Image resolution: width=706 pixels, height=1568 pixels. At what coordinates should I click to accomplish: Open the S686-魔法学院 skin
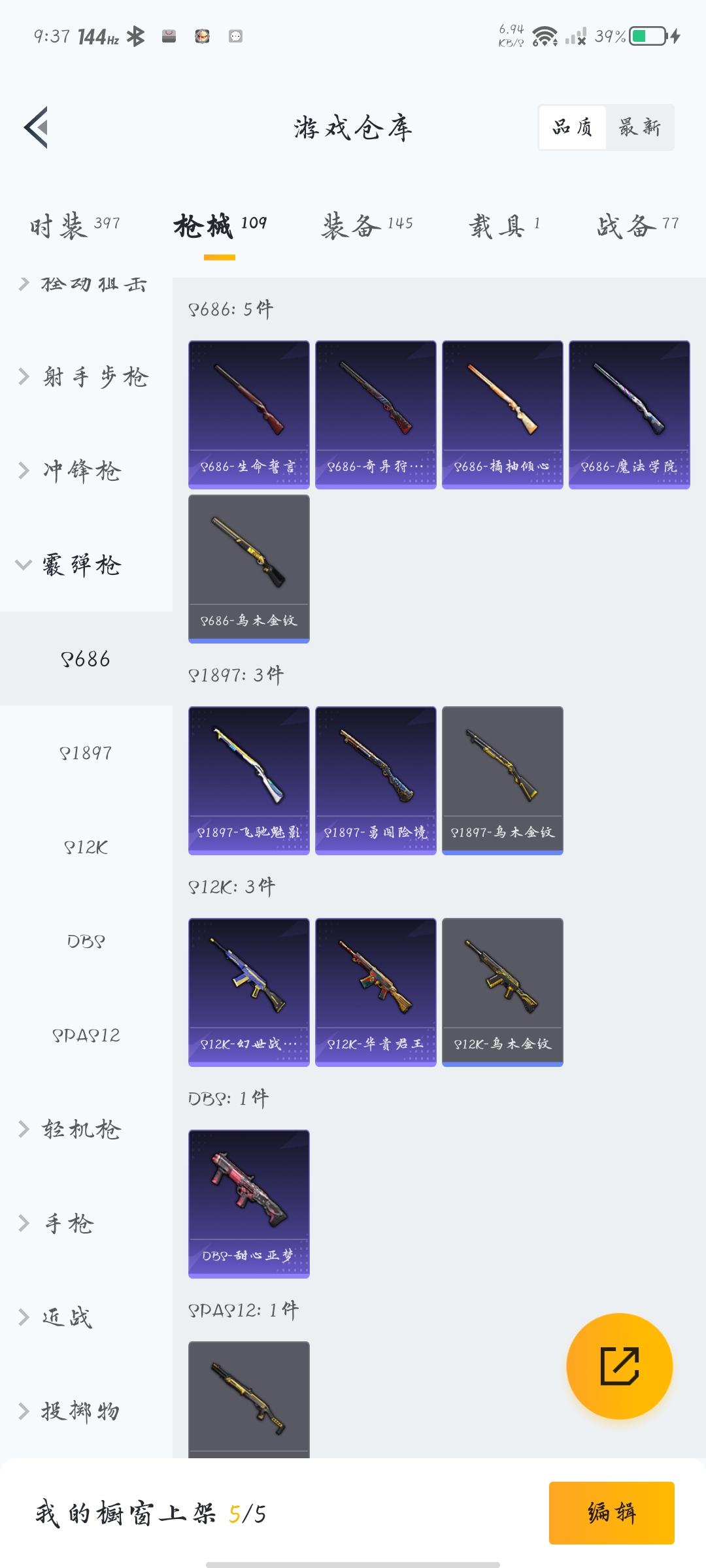click(x=630, y=414)
